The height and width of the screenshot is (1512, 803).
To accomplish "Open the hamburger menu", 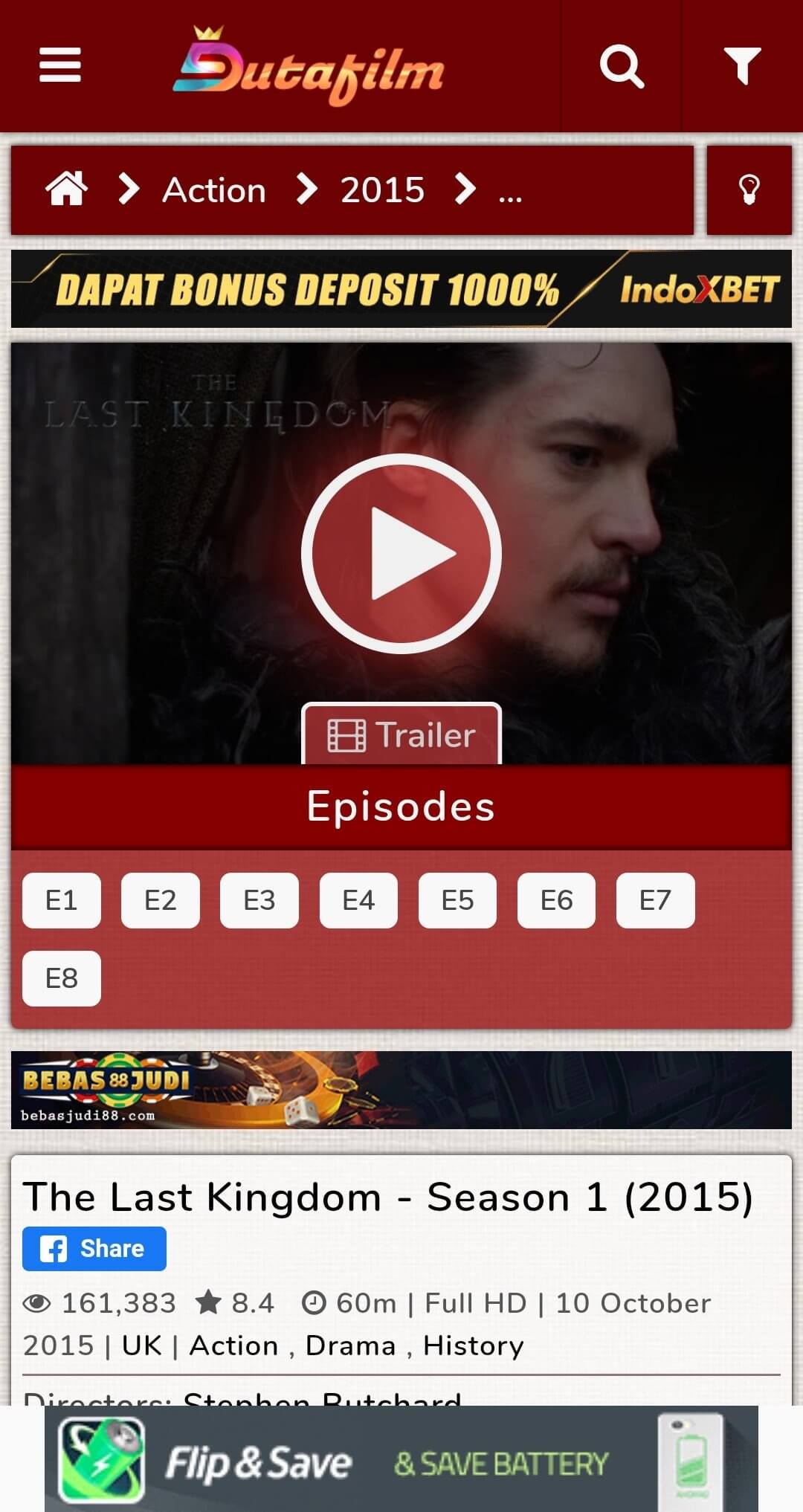I will point(60,65).
